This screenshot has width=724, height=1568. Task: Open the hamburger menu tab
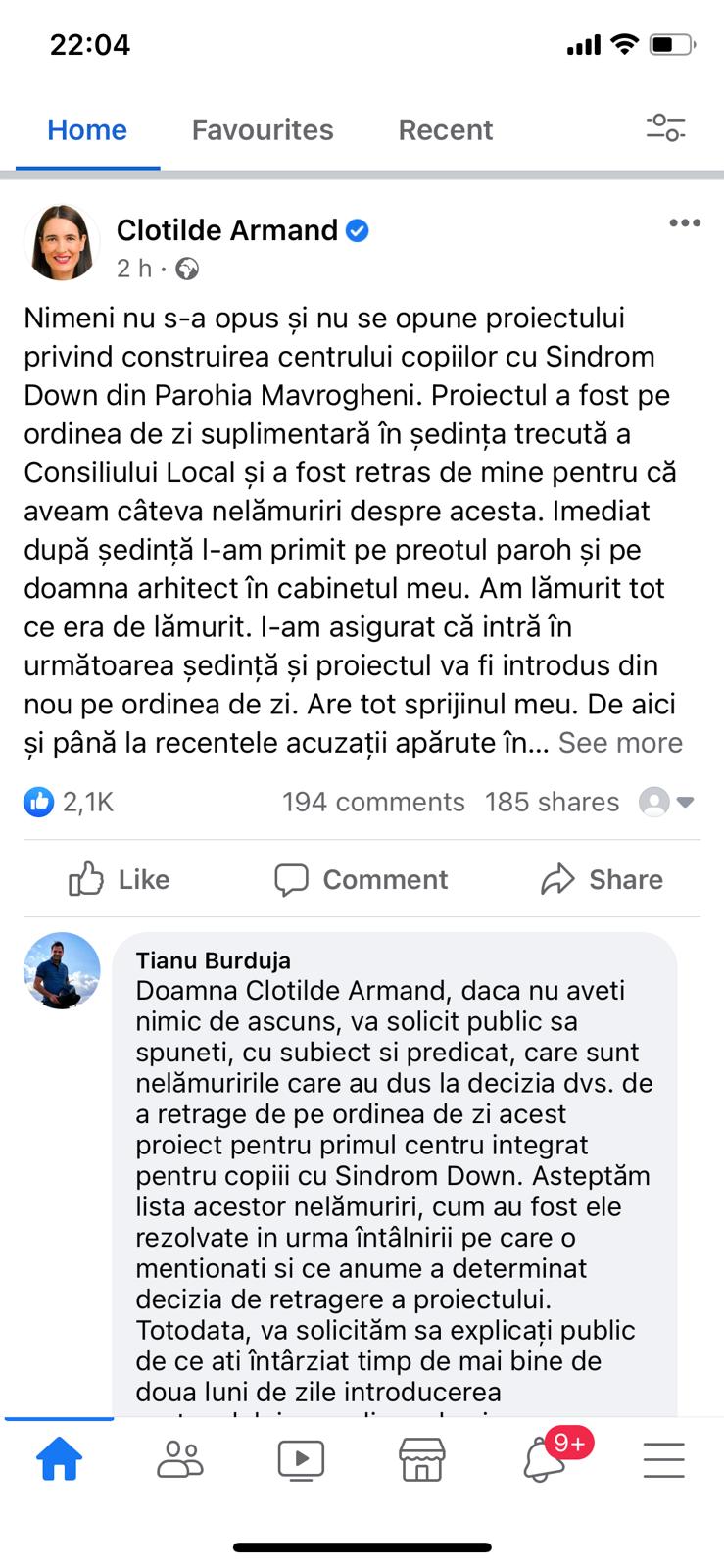point(663,1460)
